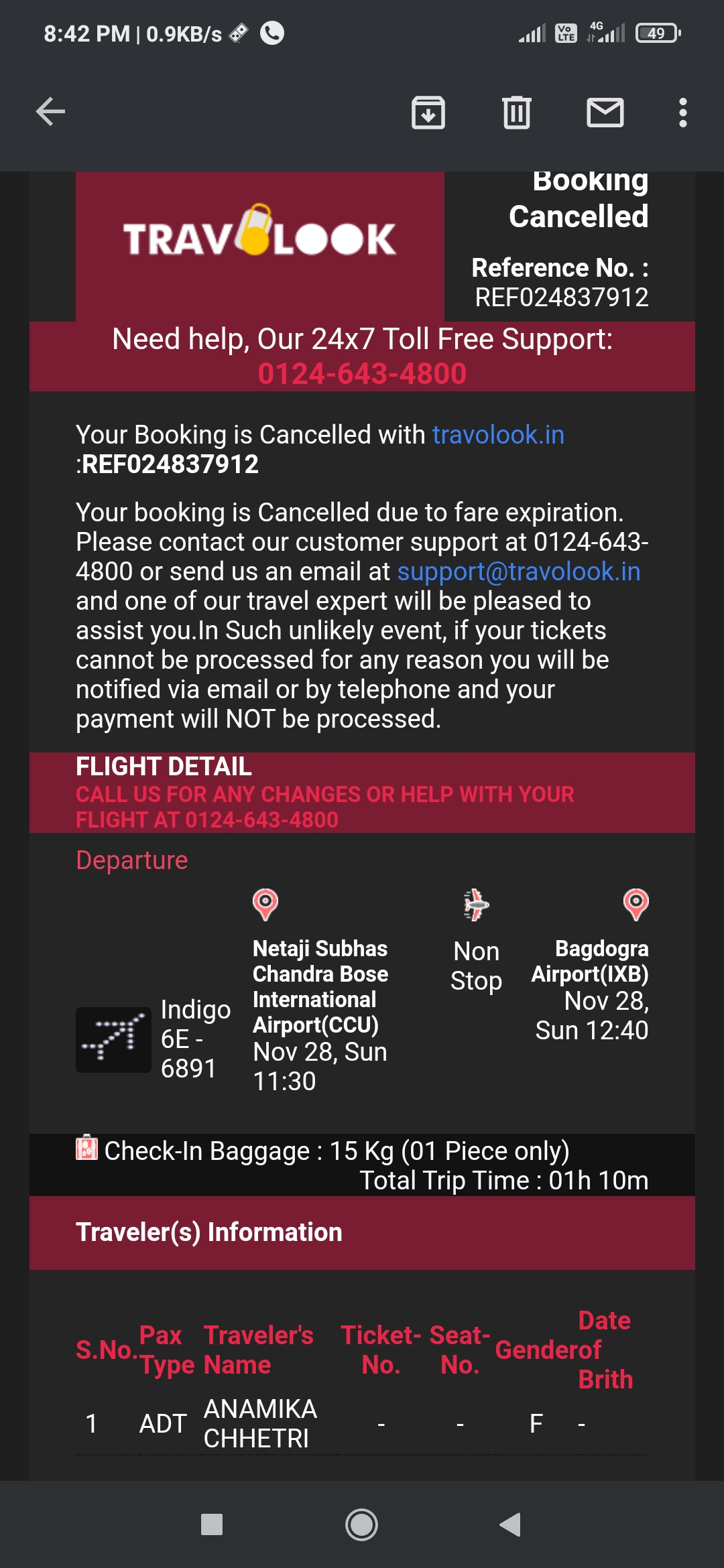Archive this email
724x1568 pixels.
pos(428,112)
